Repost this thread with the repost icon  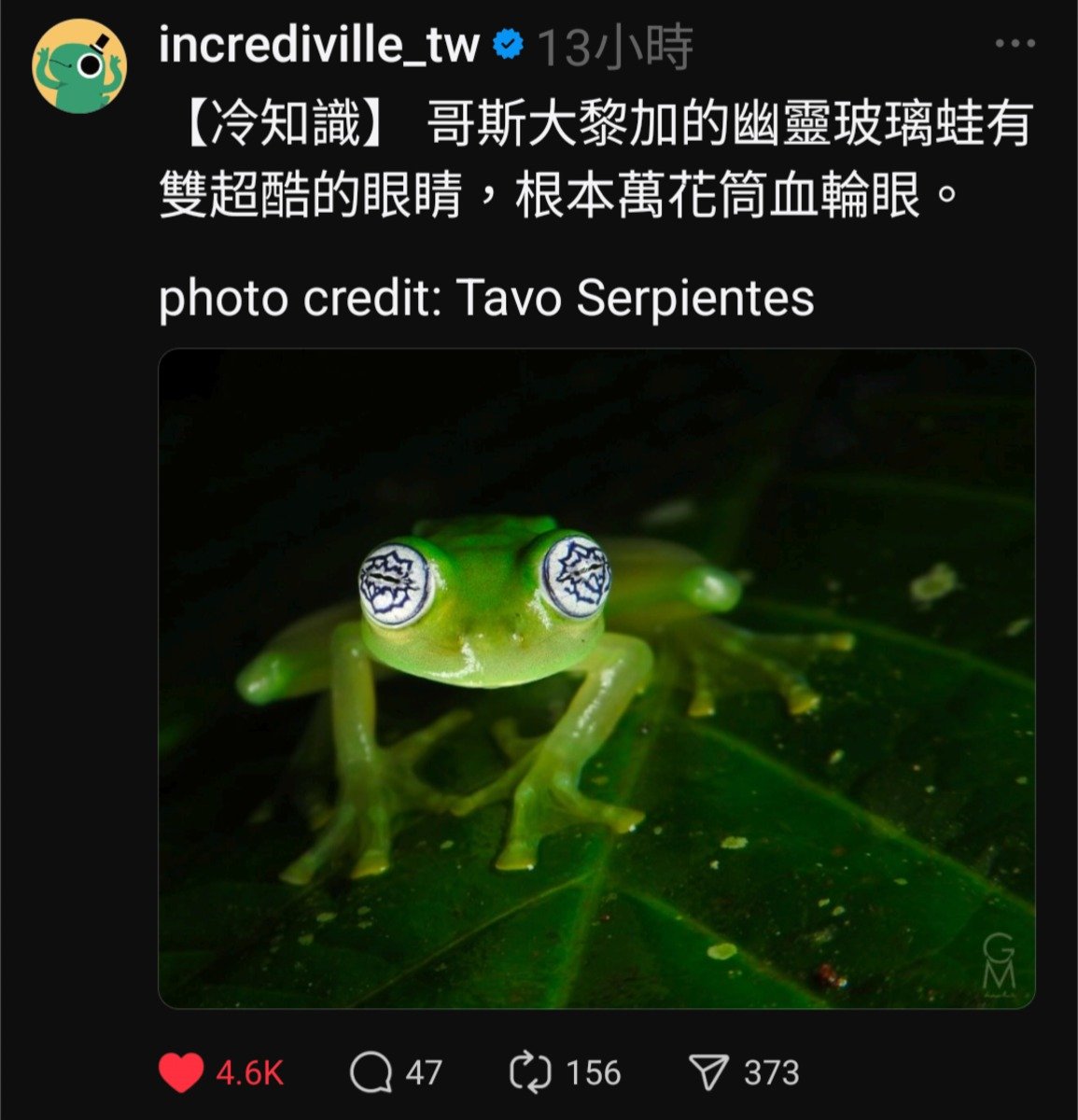pos(531,1072)
